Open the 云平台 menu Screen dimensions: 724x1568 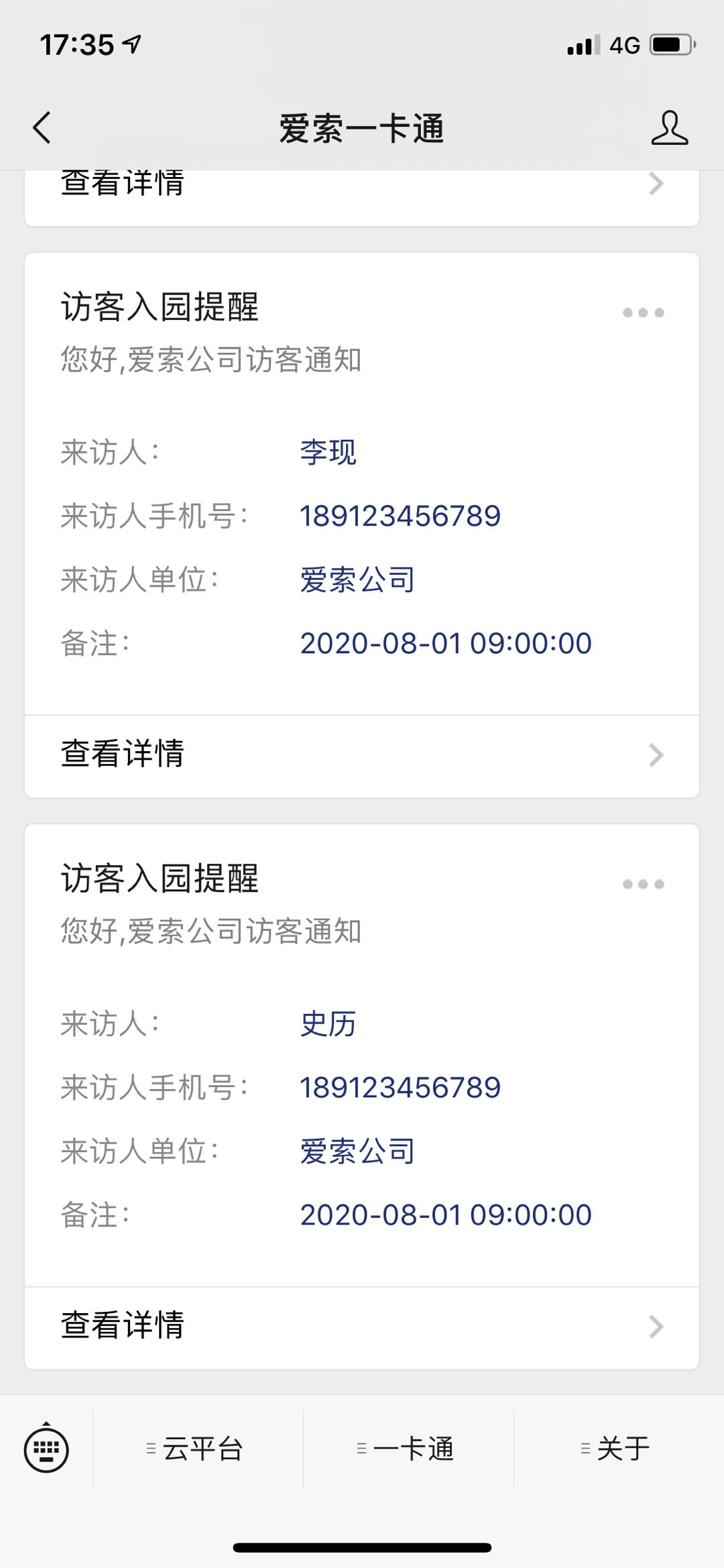pyautogui.click(x=198, y=1449)
